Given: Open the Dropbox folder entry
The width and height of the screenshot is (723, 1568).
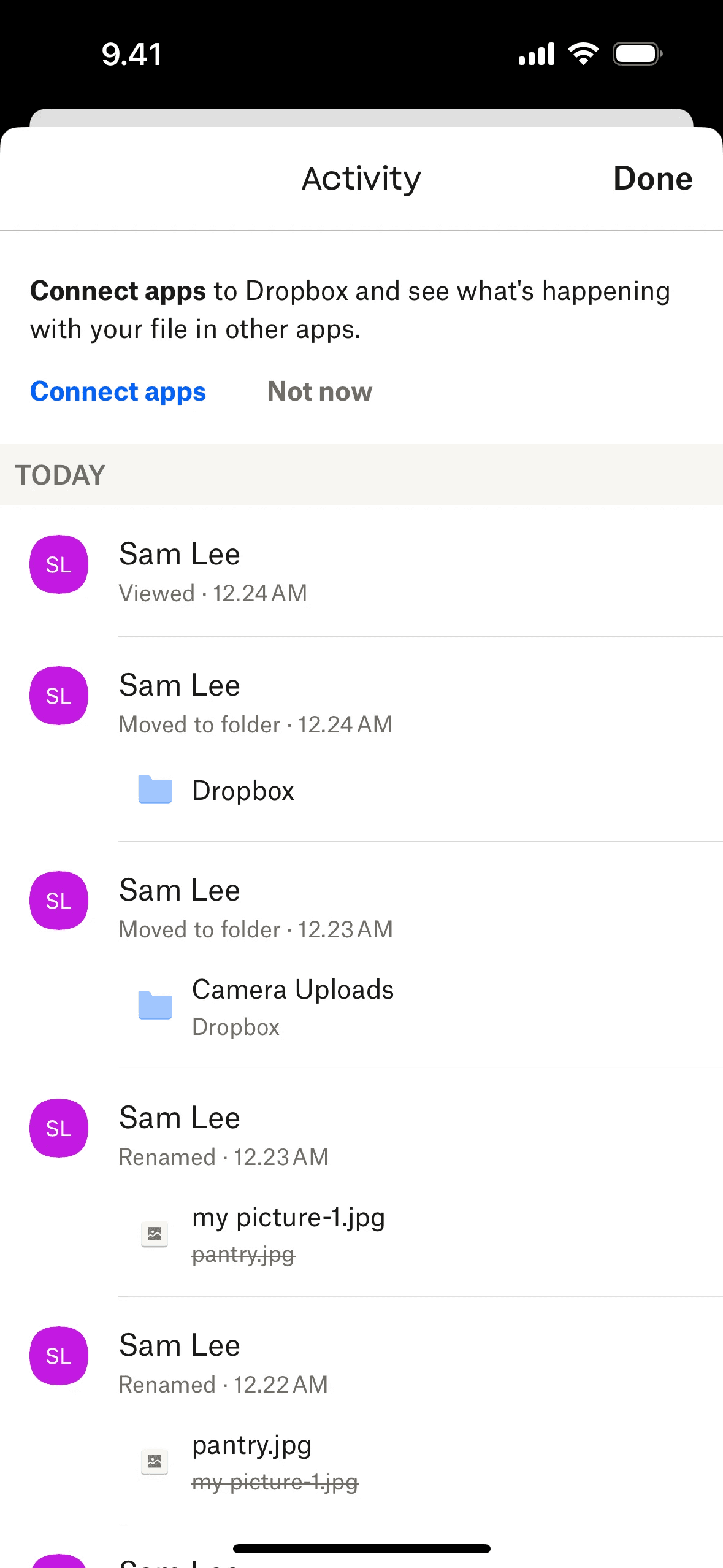Looking at the screenshot, I should 243,791.
